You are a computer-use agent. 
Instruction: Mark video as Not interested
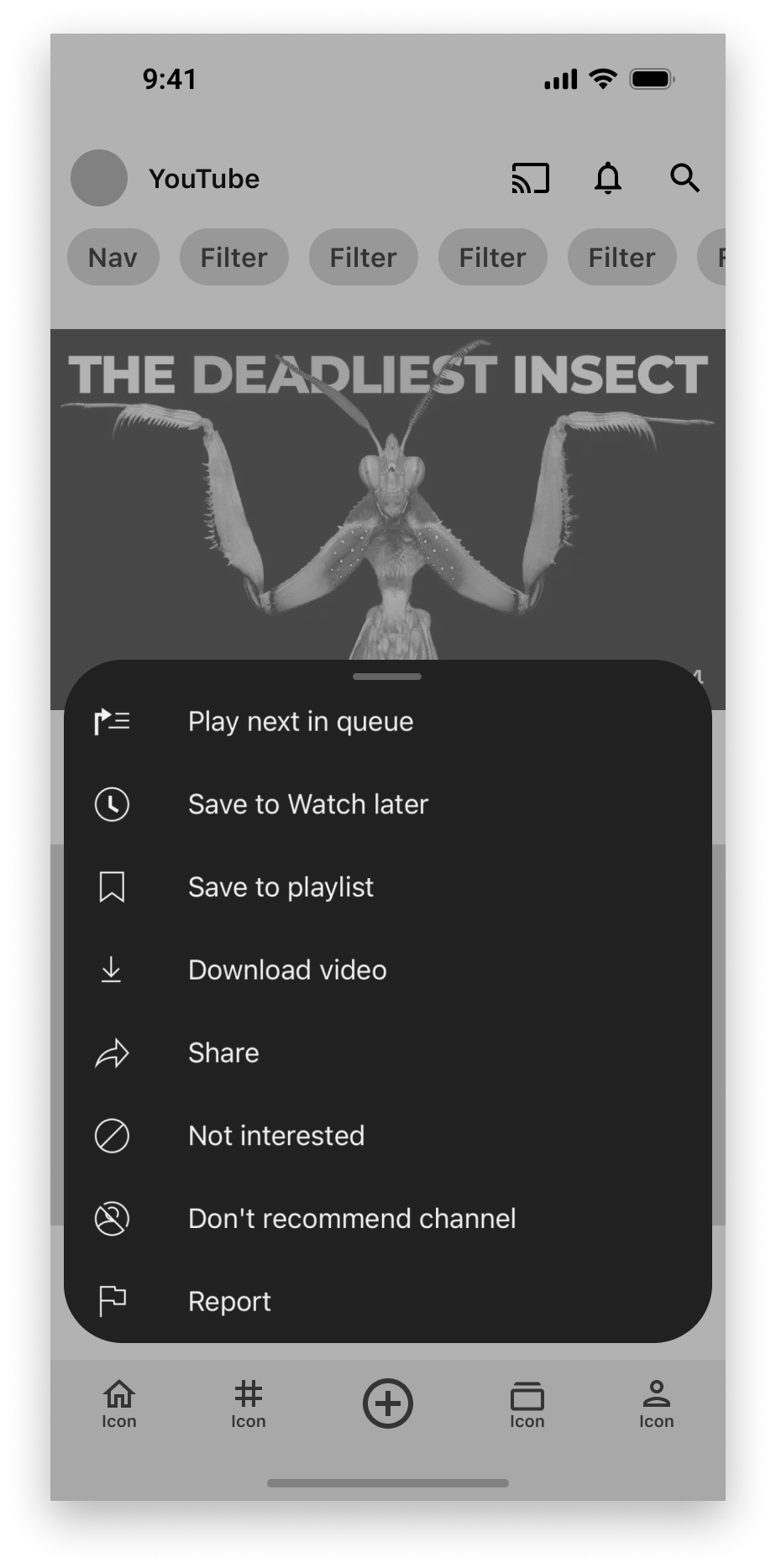[387, 1136]
